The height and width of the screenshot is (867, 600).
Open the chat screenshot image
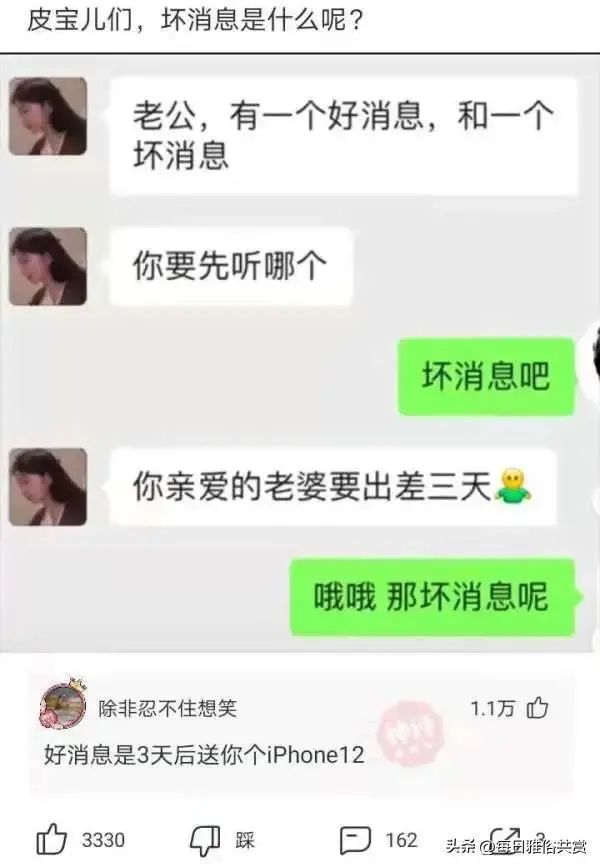300,350
